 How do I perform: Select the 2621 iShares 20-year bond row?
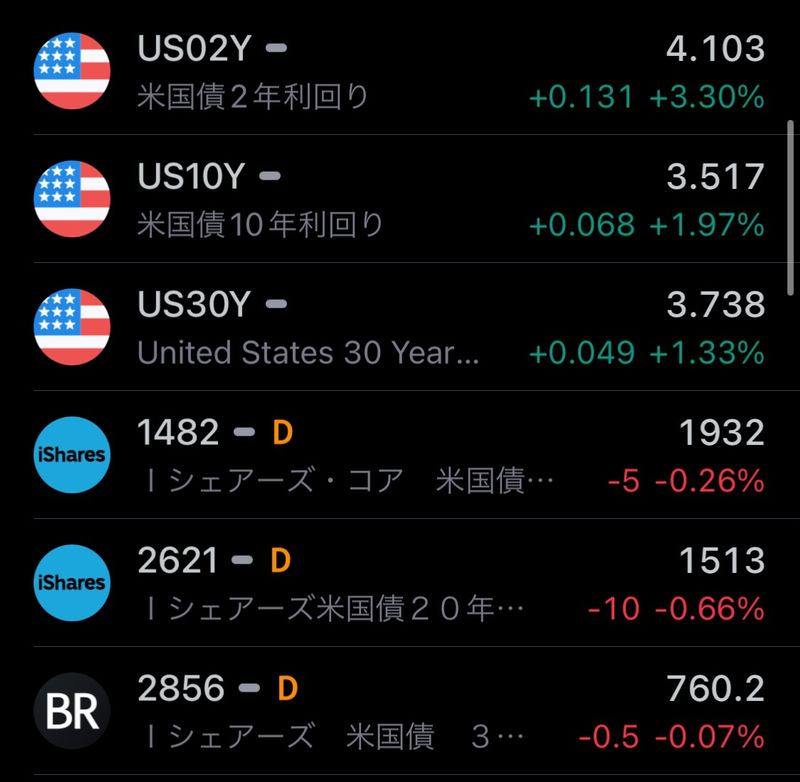(x=400, y=583)
